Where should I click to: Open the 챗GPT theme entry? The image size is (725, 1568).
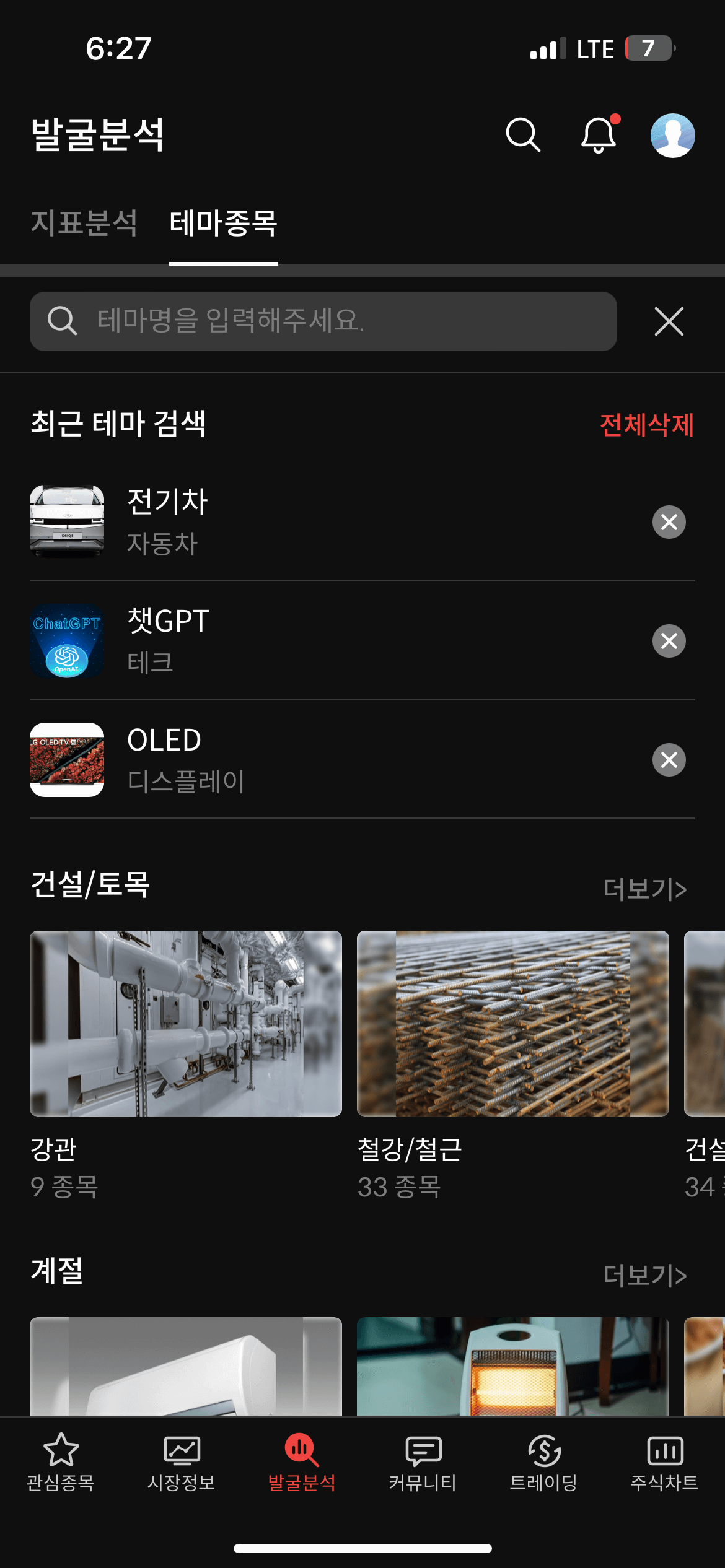pos(248,642)
